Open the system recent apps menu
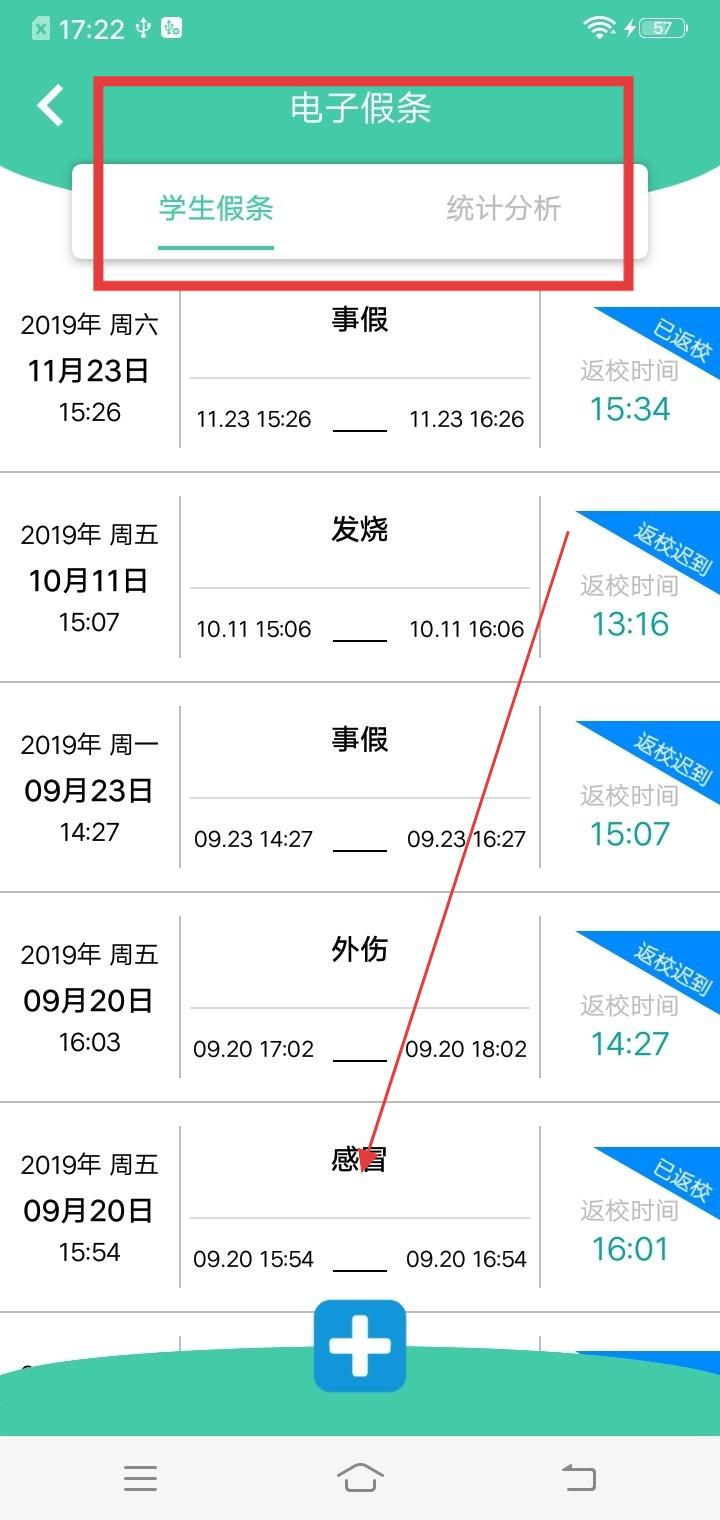Image resolution: width=720 pixels, height=1520 pixels. click(140, 1477)
